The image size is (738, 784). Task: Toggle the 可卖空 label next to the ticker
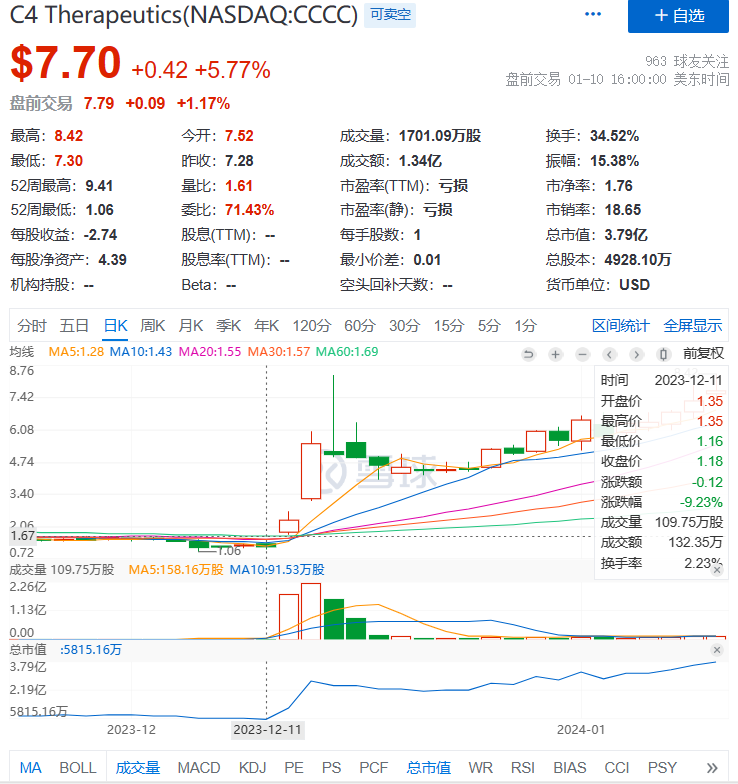pos(388,15)
